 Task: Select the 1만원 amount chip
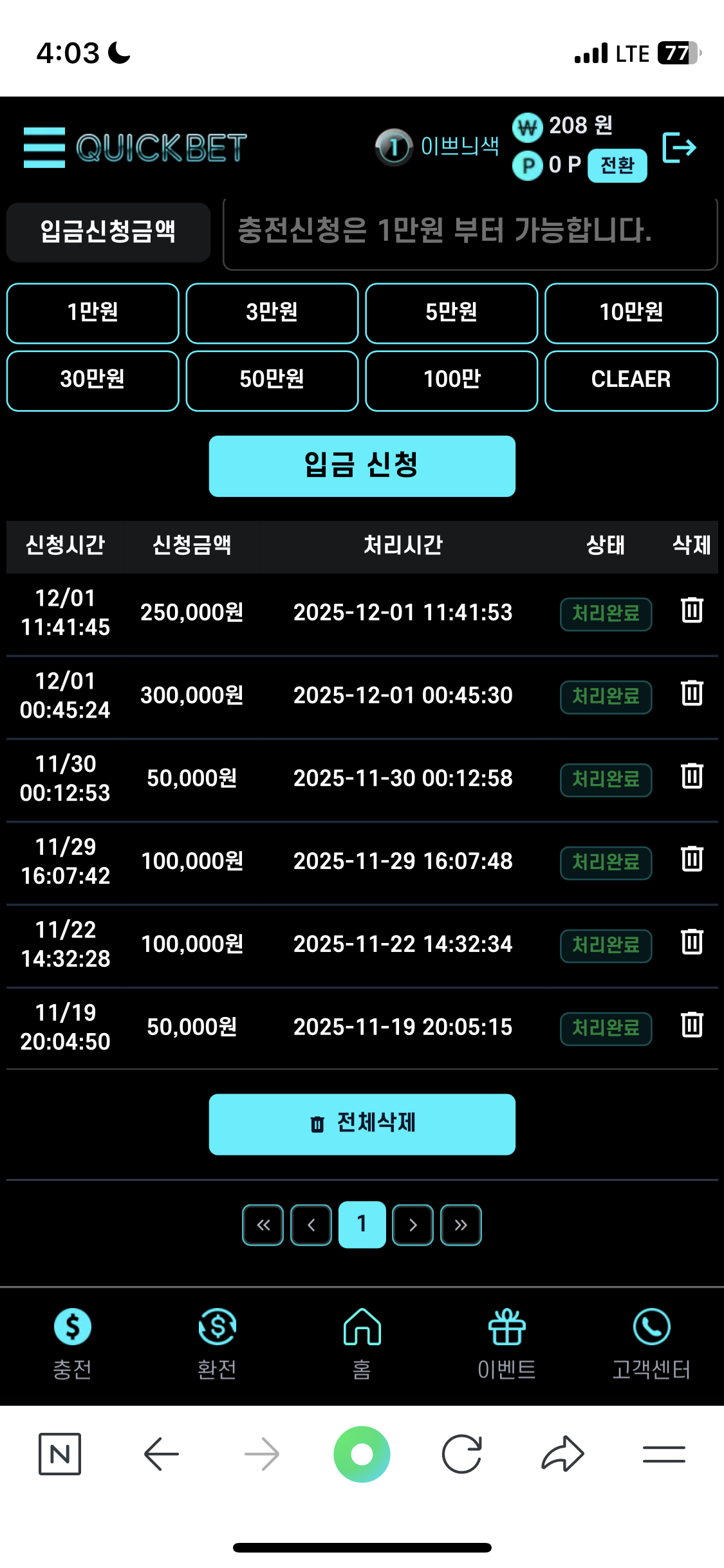coord(93,313)
